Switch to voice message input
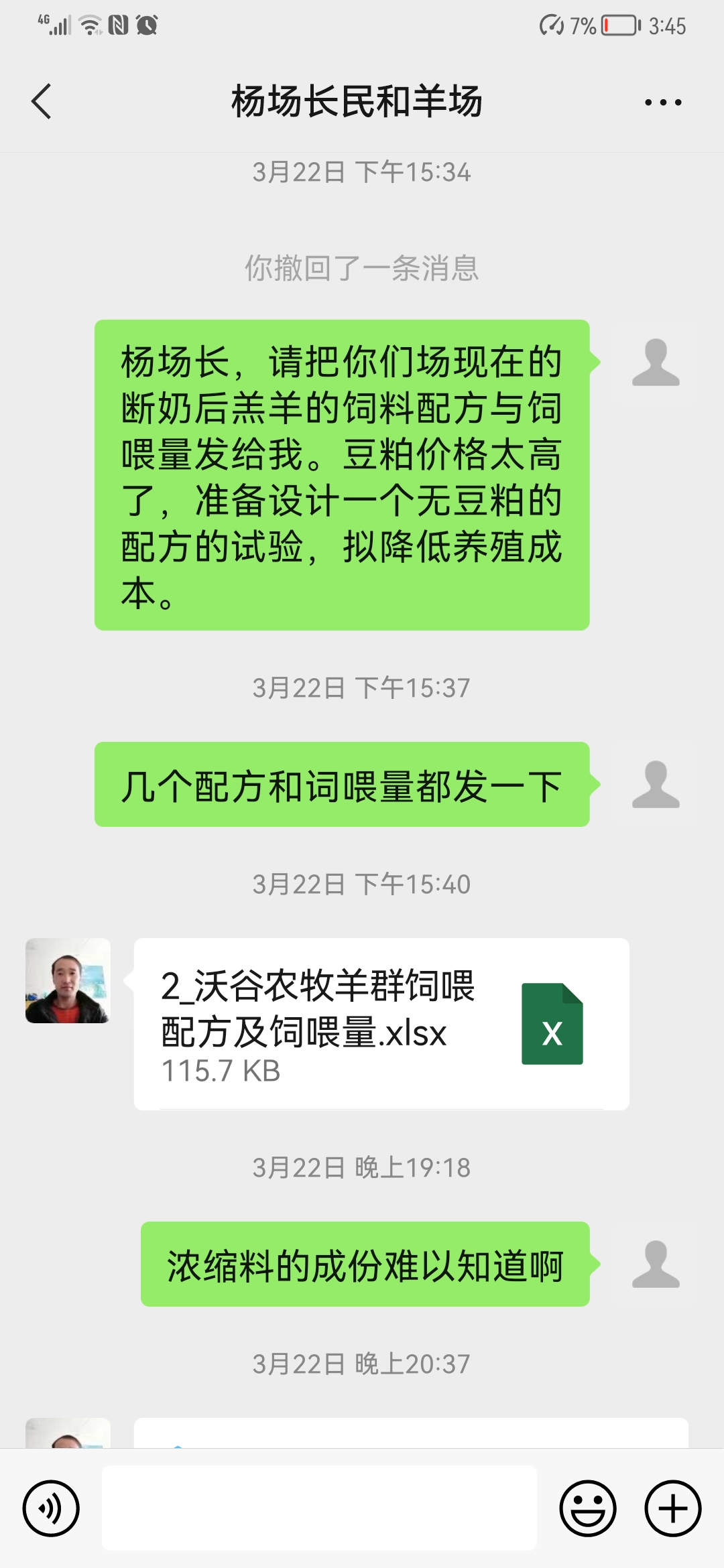 pos(51,1508)
